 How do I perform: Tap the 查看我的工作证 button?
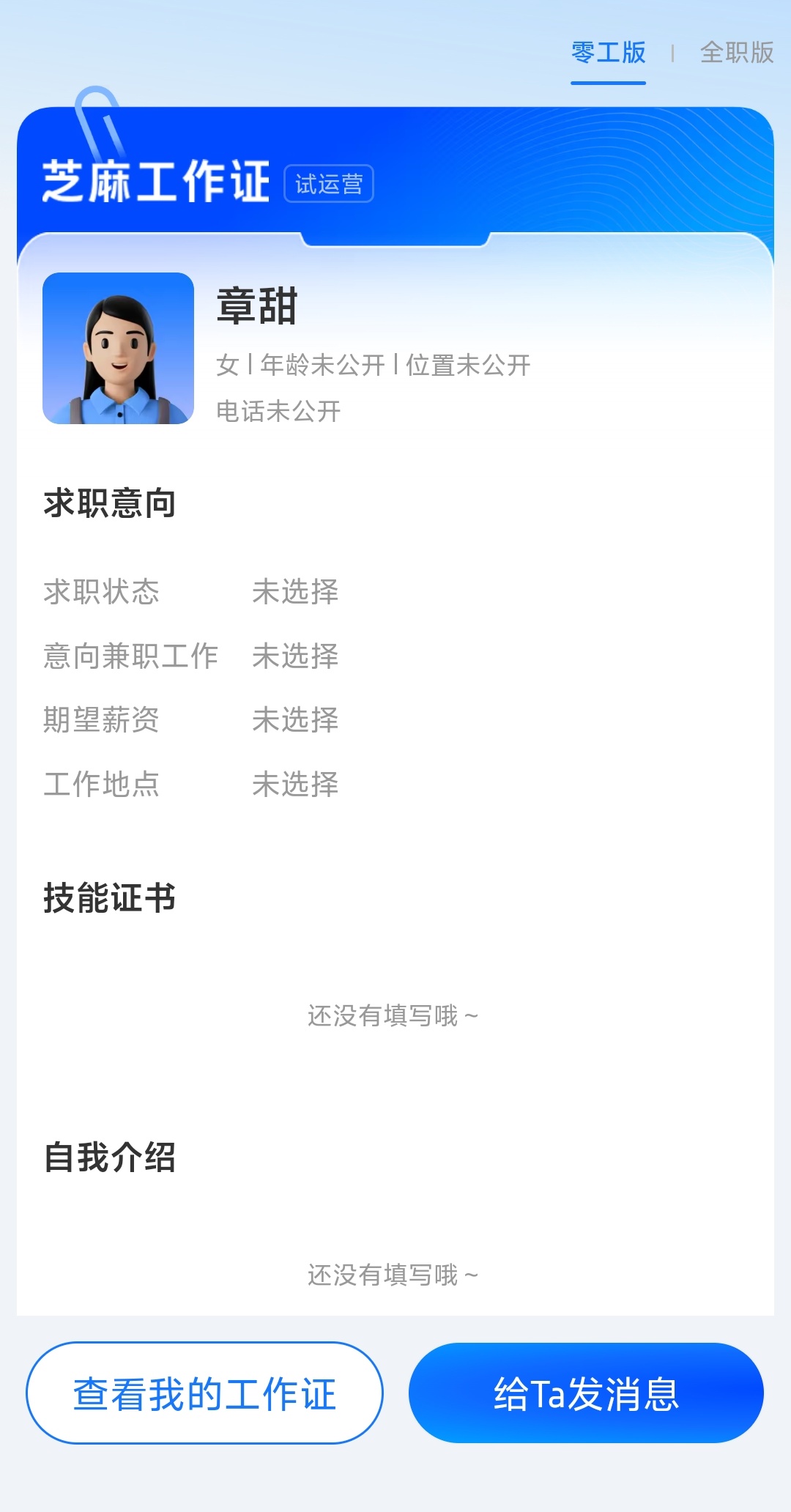pos(204,1393)
